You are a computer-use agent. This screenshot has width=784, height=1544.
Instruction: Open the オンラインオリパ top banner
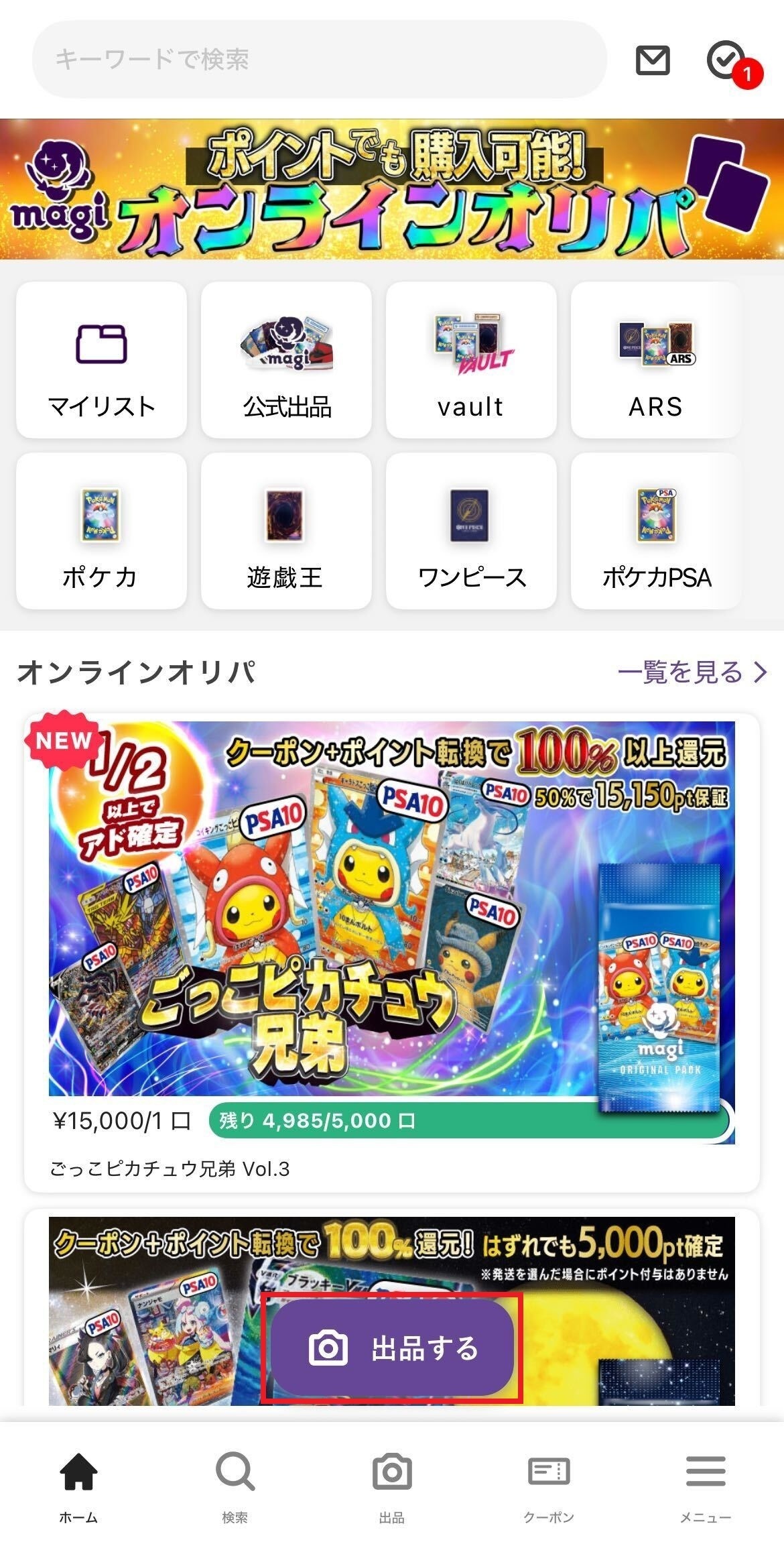click(392, 189)
